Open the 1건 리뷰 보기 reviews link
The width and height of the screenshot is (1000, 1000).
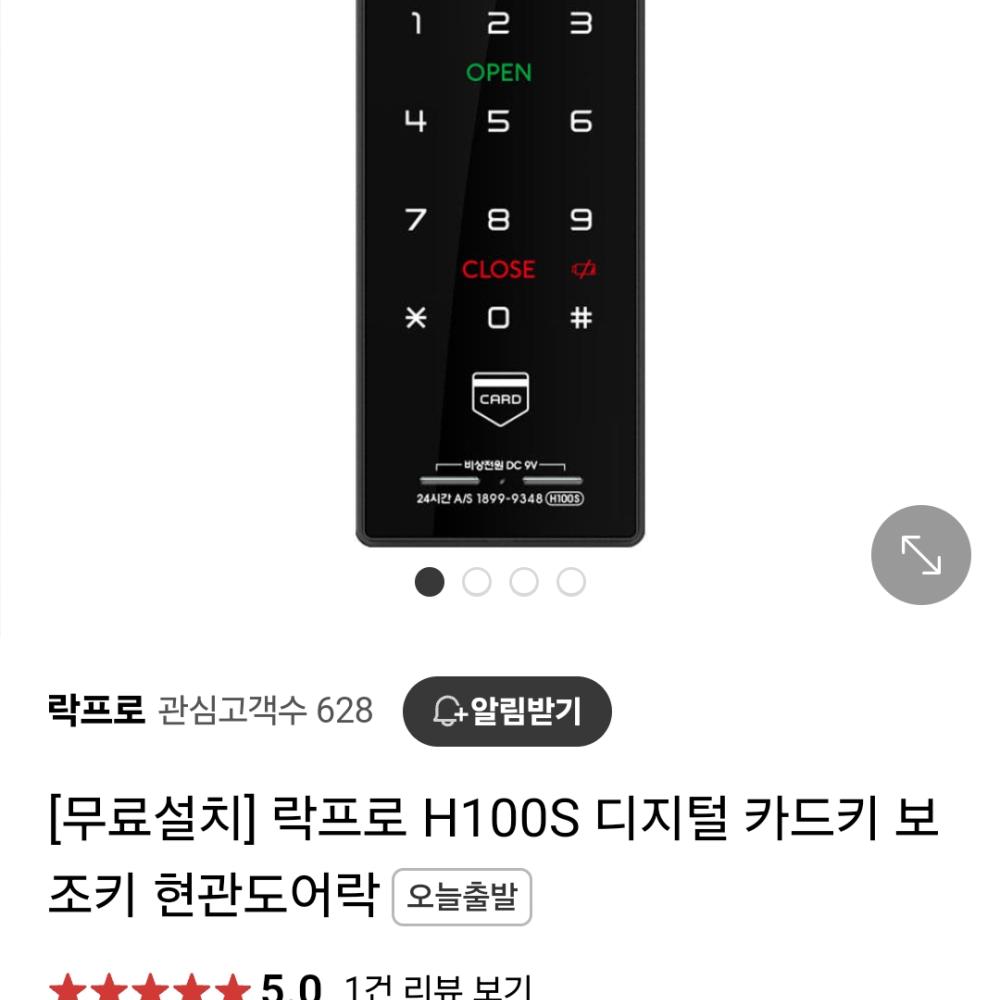437,988
